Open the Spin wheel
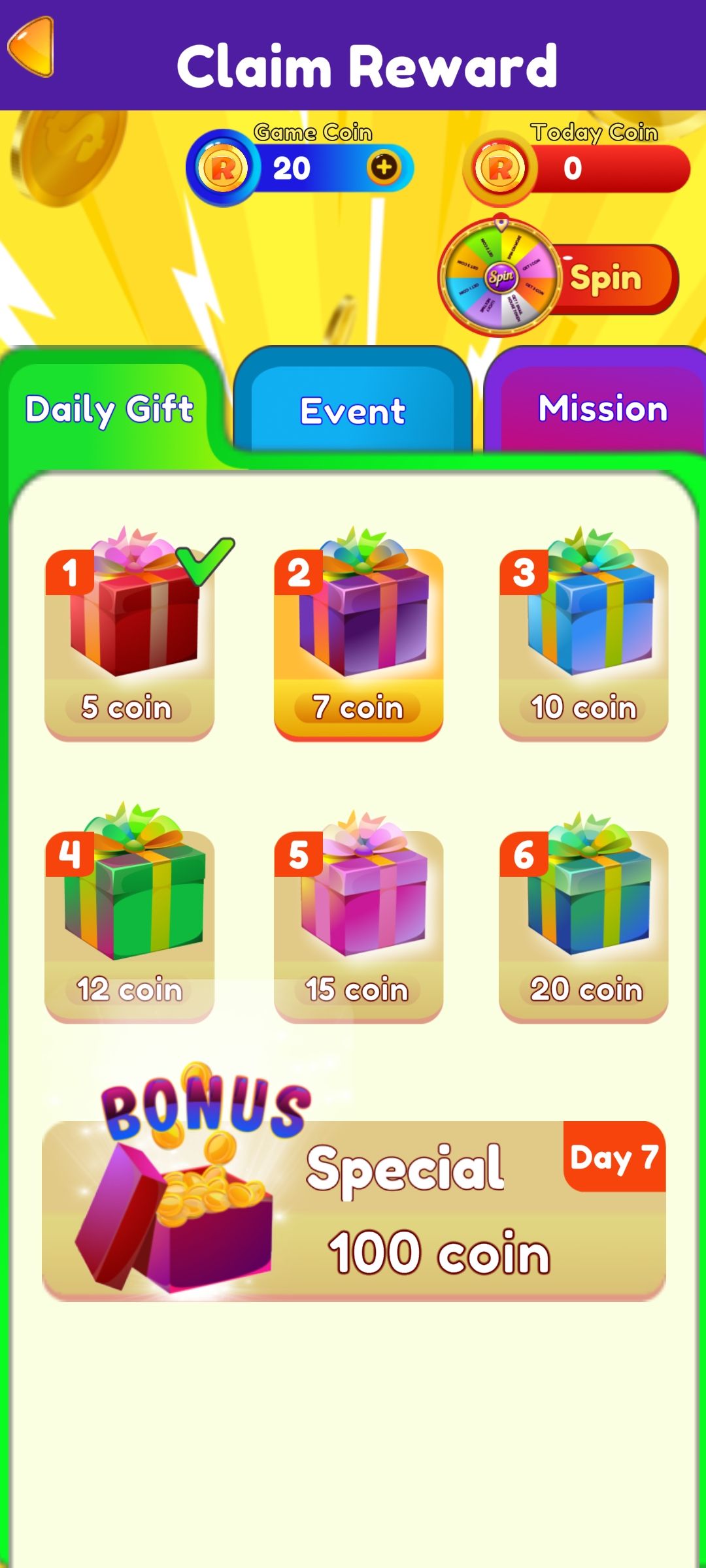Image resolution: width=706 pixels, height=1568 pixels. [x=559, y=278]
